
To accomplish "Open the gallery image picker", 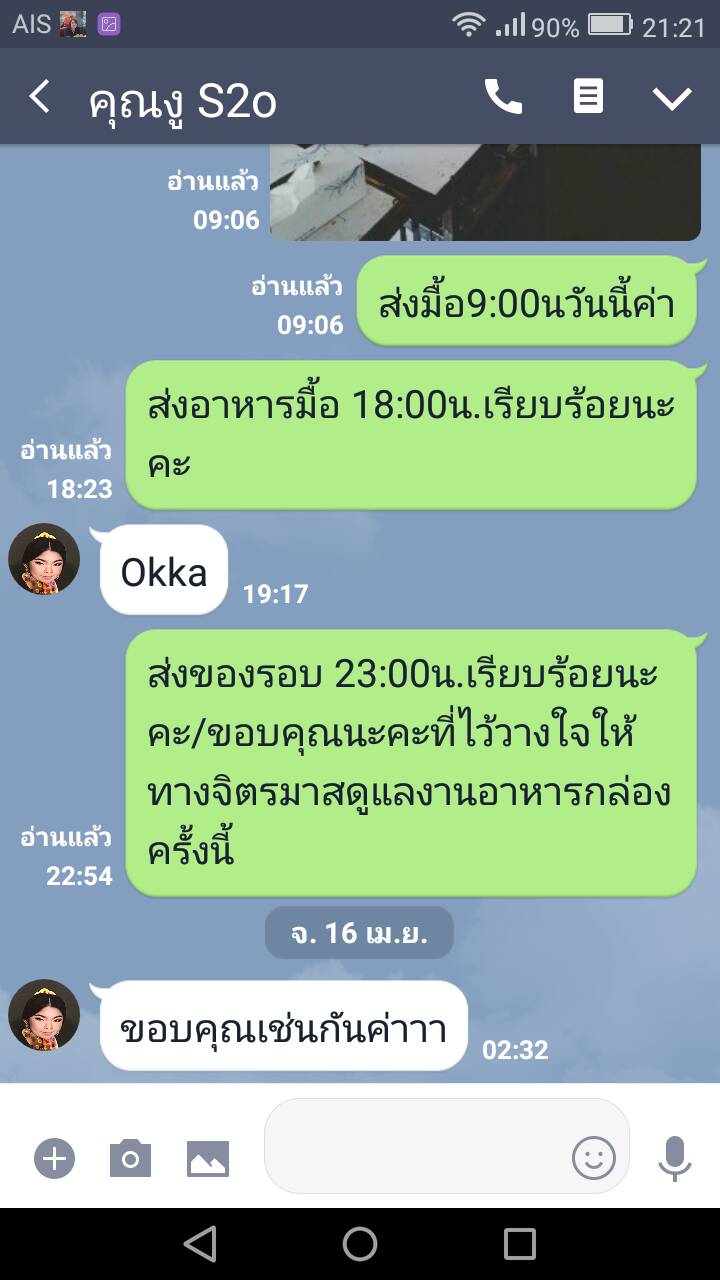I will click(208, 1159).
